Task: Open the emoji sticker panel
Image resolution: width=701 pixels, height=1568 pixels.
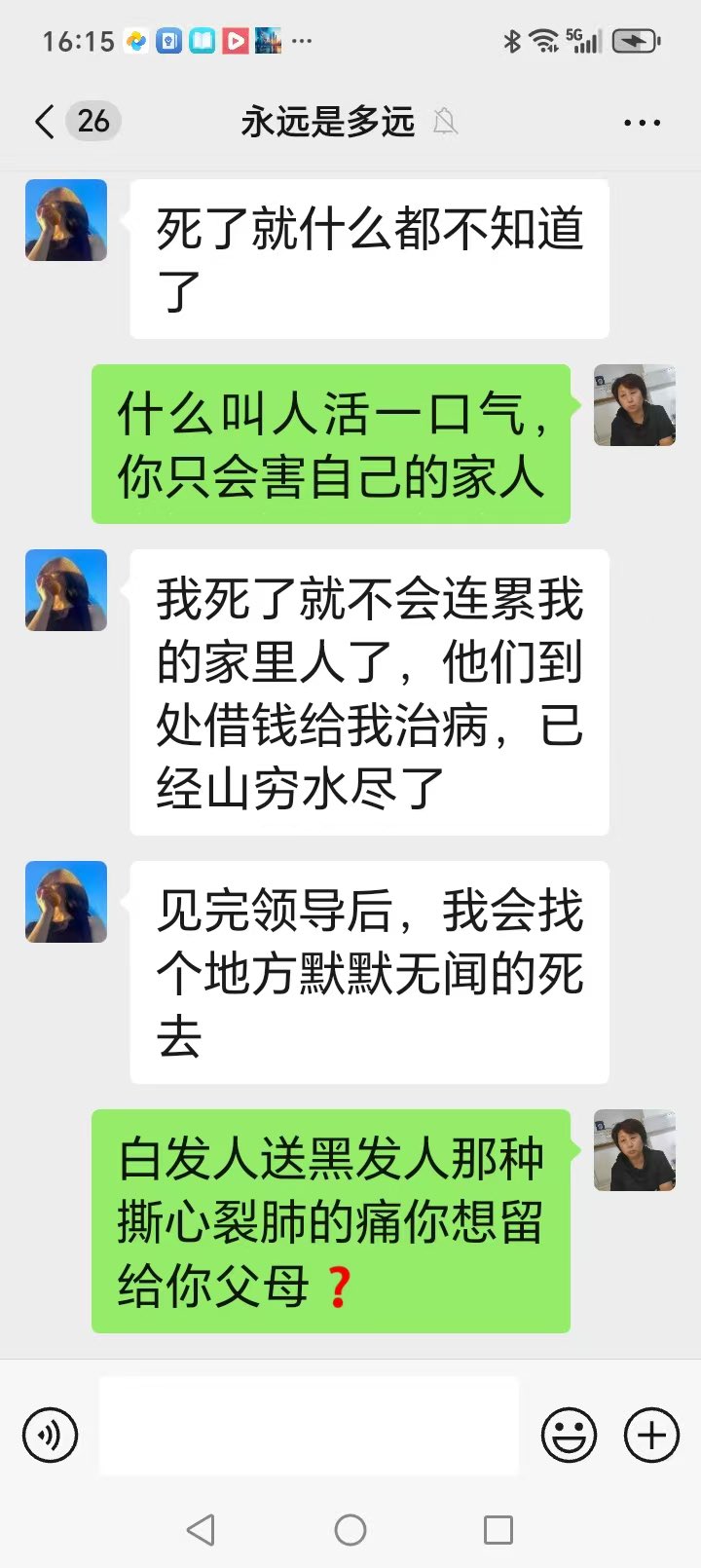Action: coord(569,1435)
